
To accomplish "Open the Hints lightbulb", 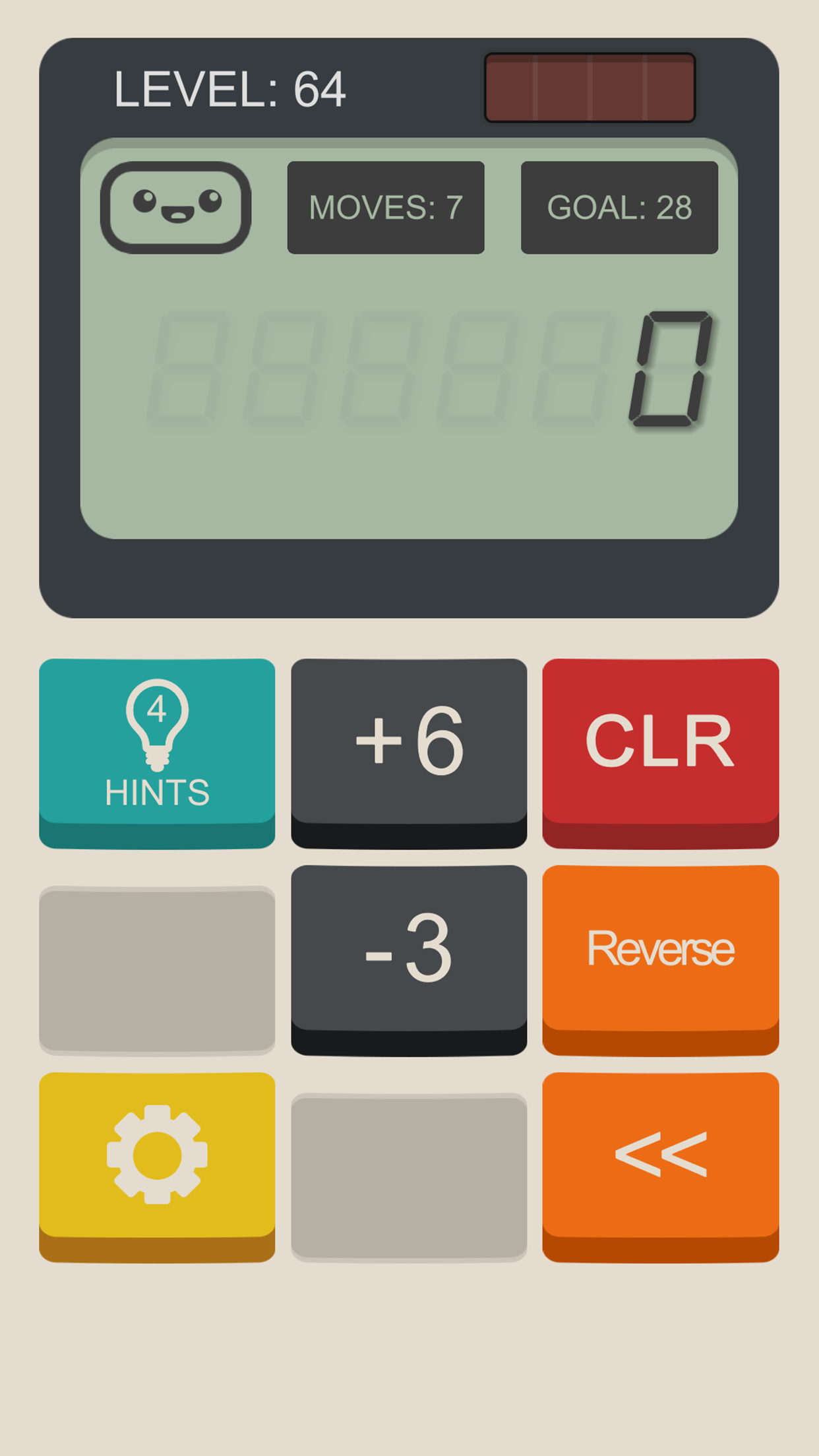I will pyautogui.click(x=157, y=752).
